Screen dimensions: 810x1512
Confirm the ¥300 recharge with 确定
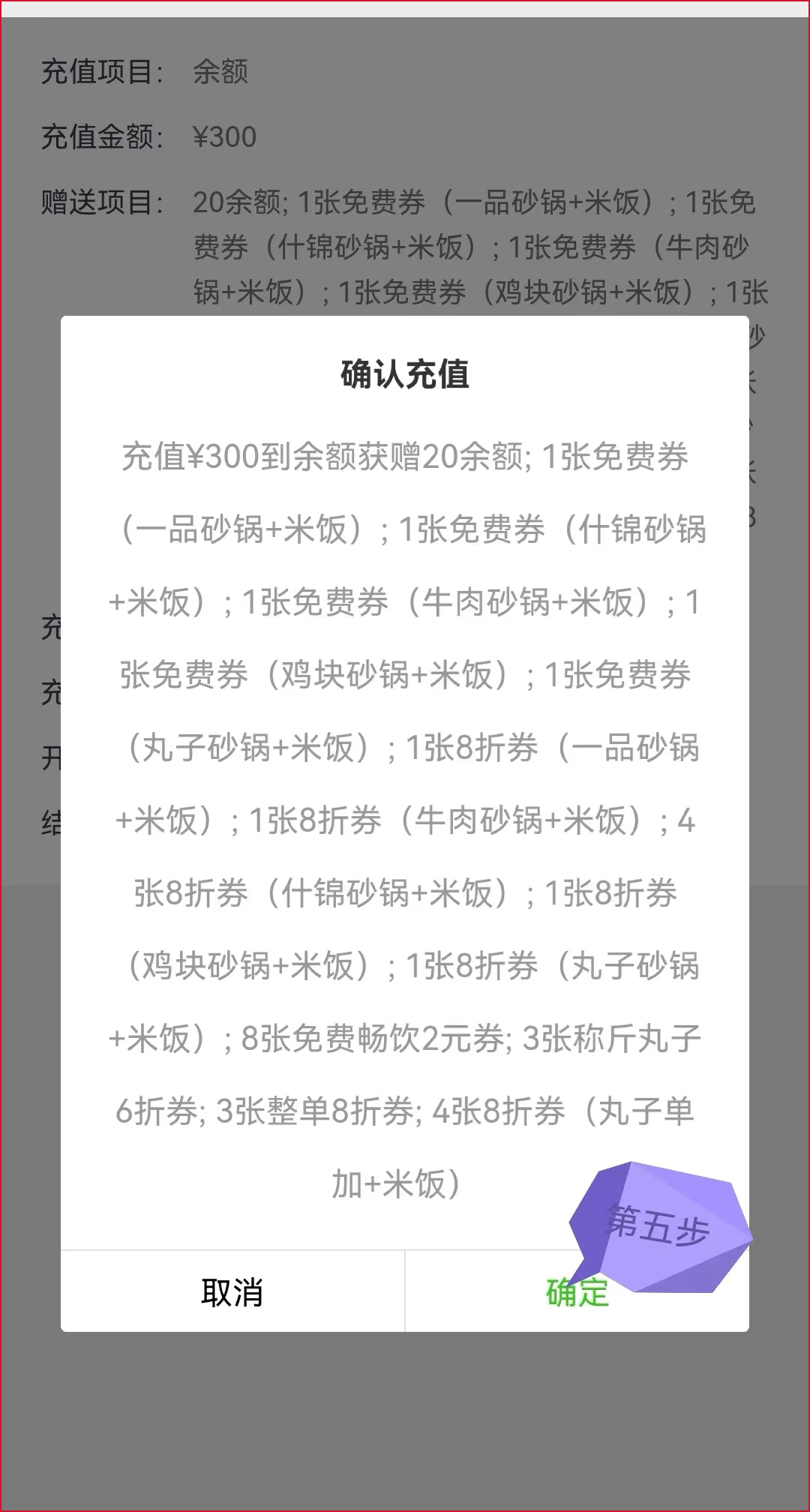577,1291
